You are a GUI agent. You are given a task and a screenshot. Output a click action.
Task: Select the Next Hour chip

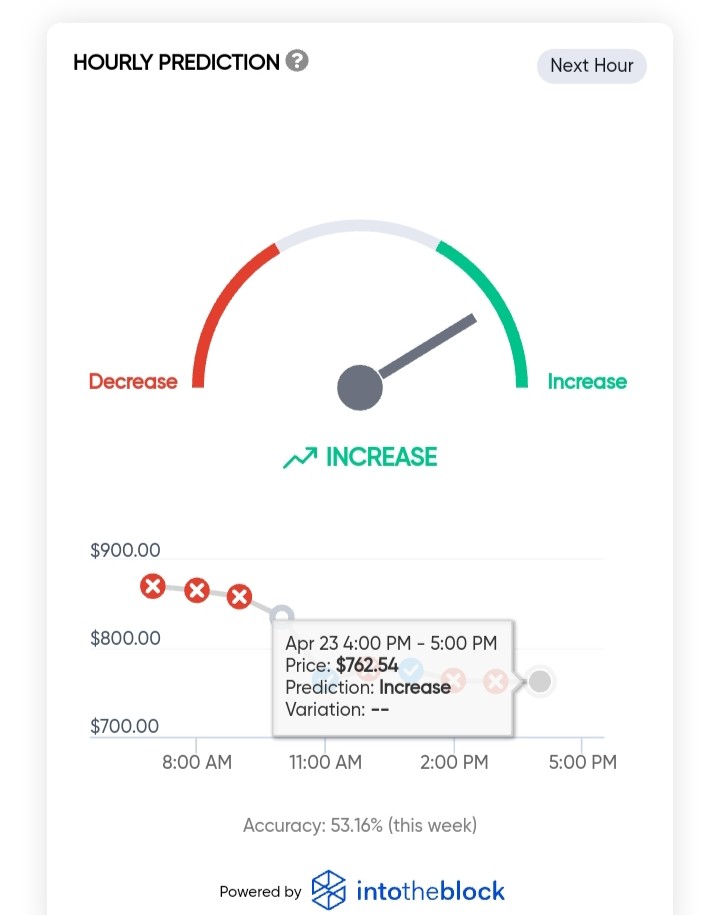(x=592, y=66)
